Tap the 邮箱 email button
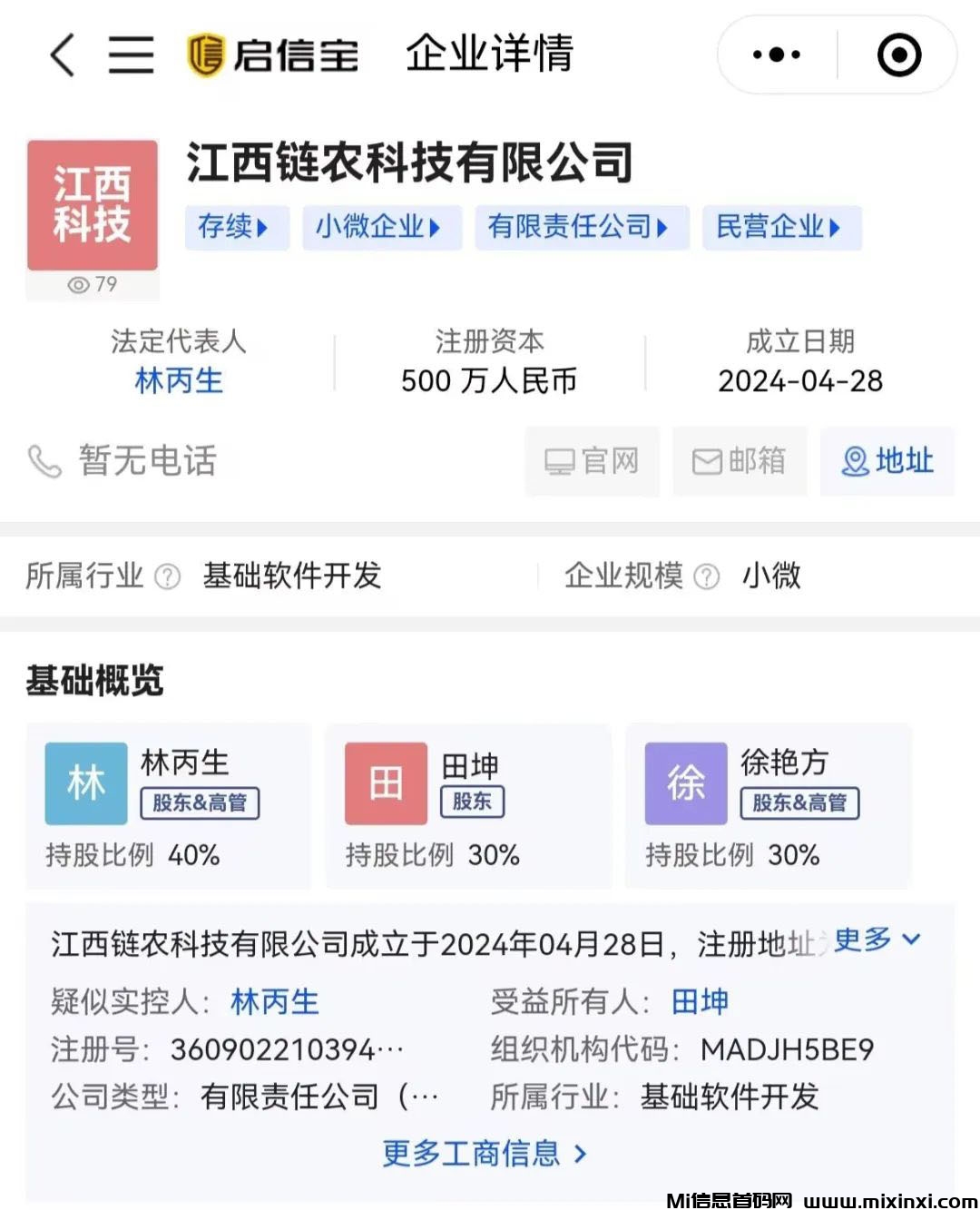 (x=740, y=461)
